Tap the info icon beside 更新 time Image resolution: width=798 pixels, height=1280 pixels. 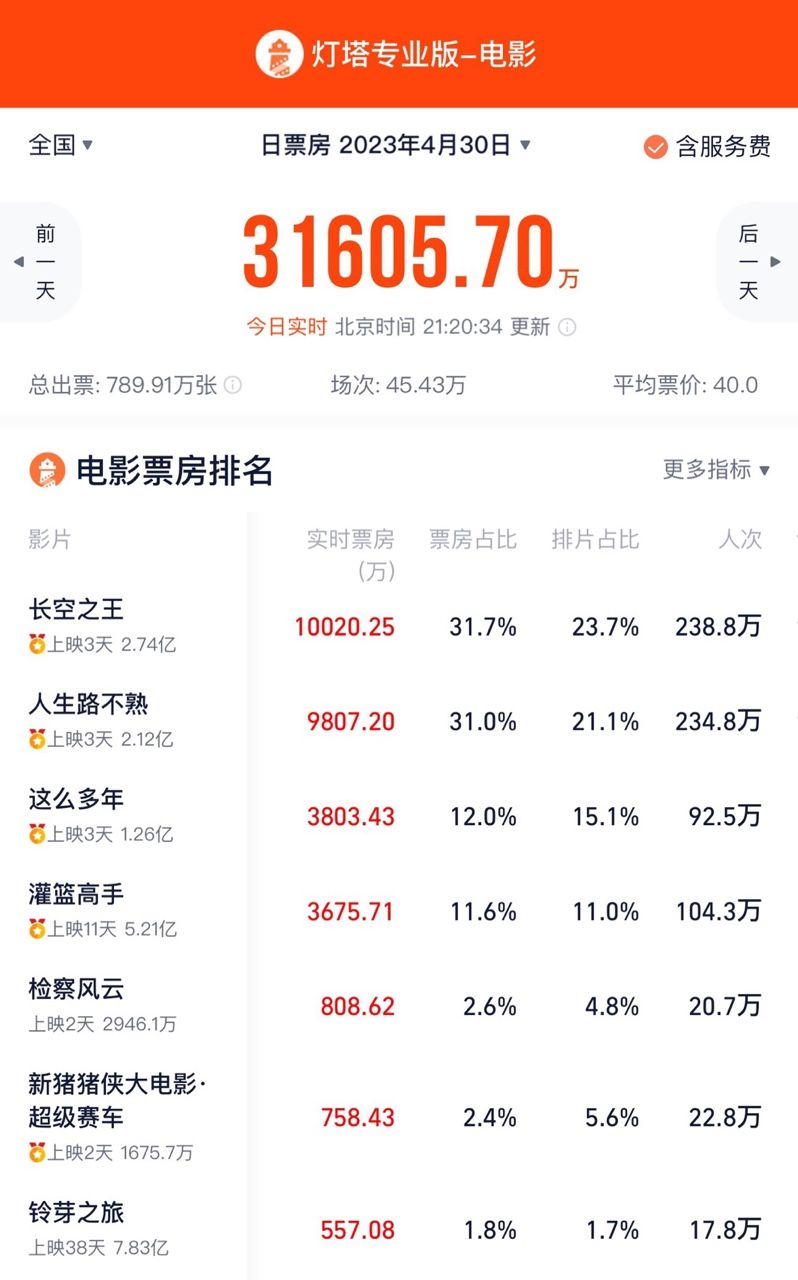click(567, 327)
